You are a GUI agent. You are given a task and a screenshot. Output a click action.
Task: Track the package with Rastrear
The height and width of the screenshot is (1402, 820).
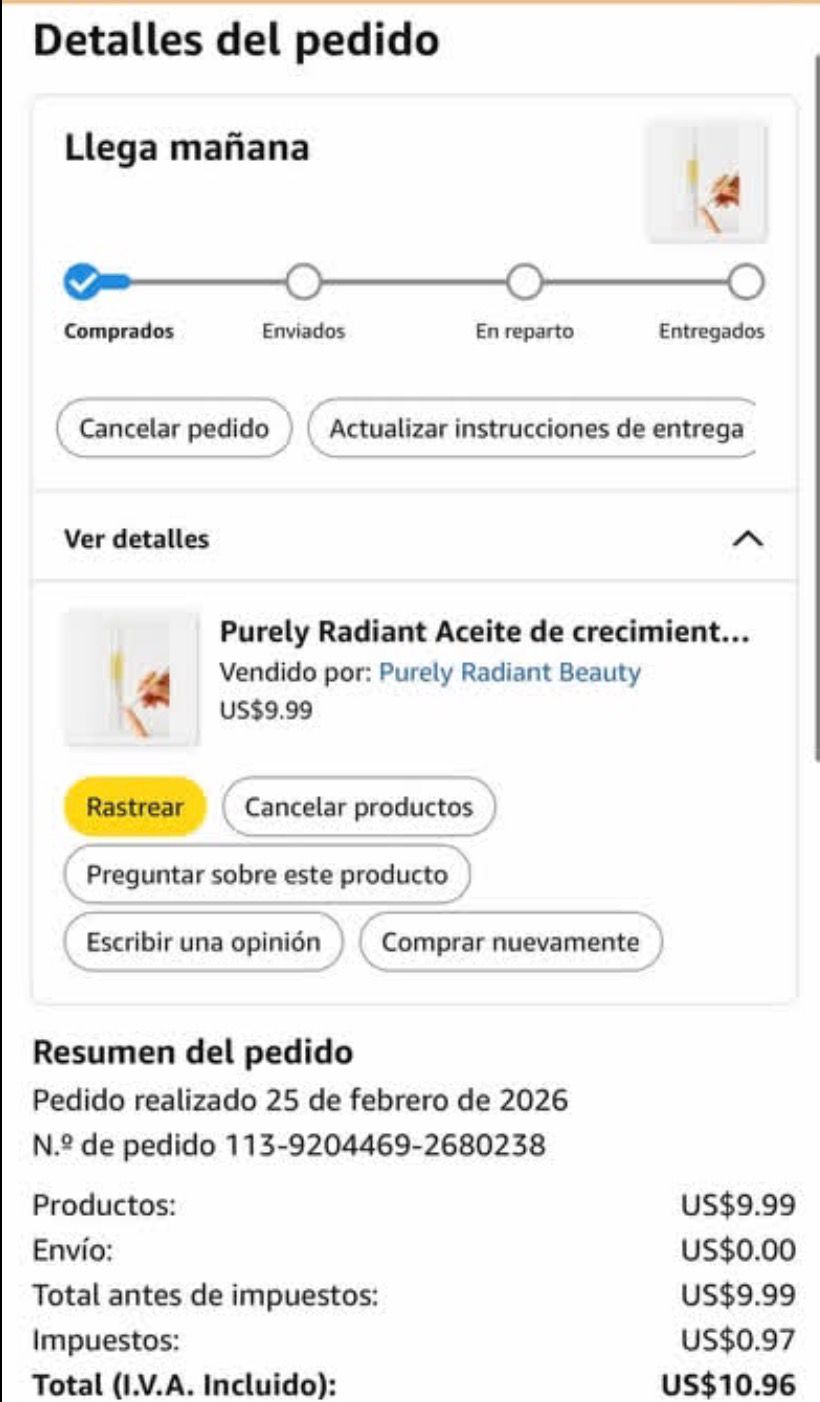pyautogui.click(x=135, y=807)
